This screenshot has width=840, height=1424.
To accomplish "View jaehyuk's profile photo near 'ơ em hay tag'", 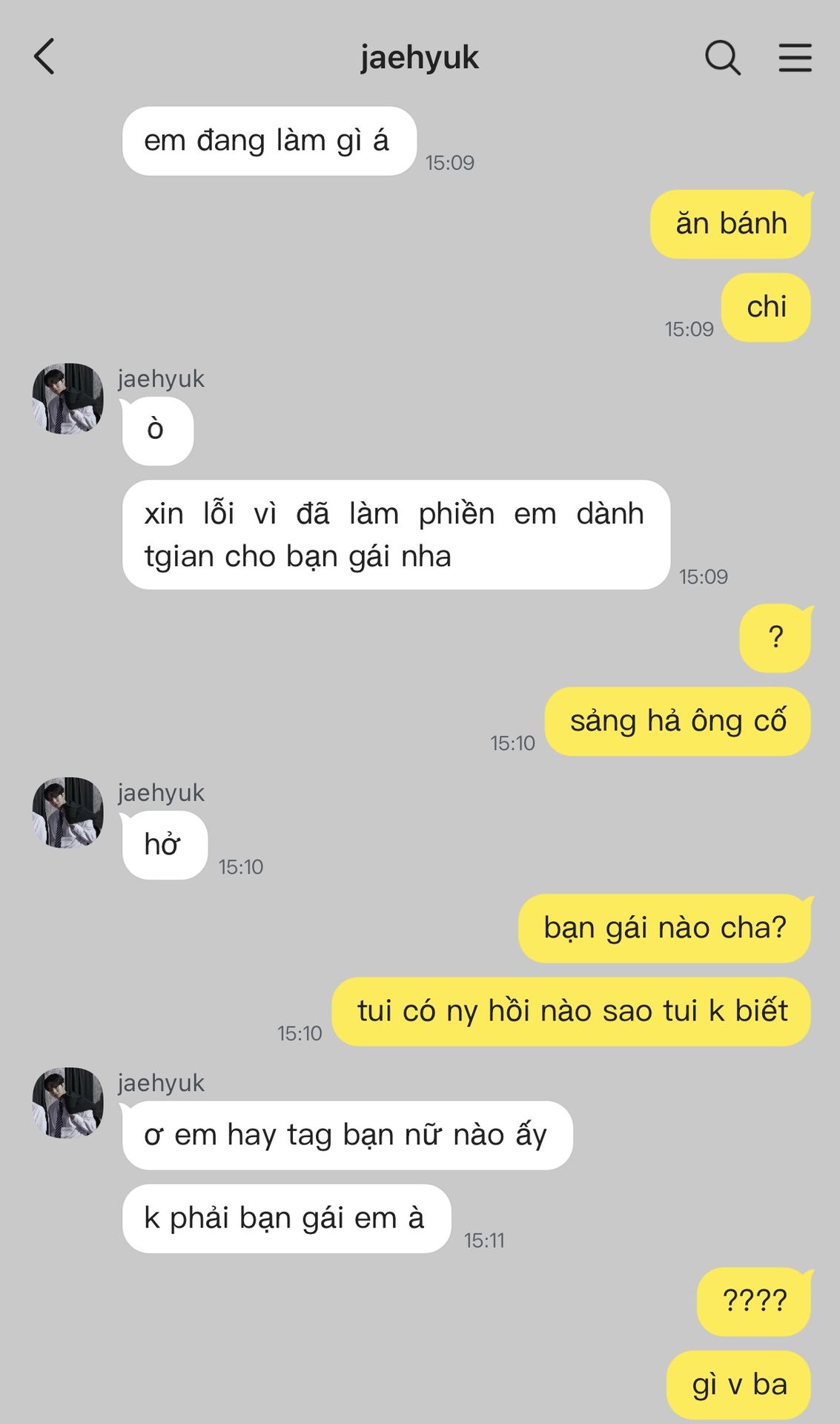I will pyautogui.click(x=67, y=1103).
